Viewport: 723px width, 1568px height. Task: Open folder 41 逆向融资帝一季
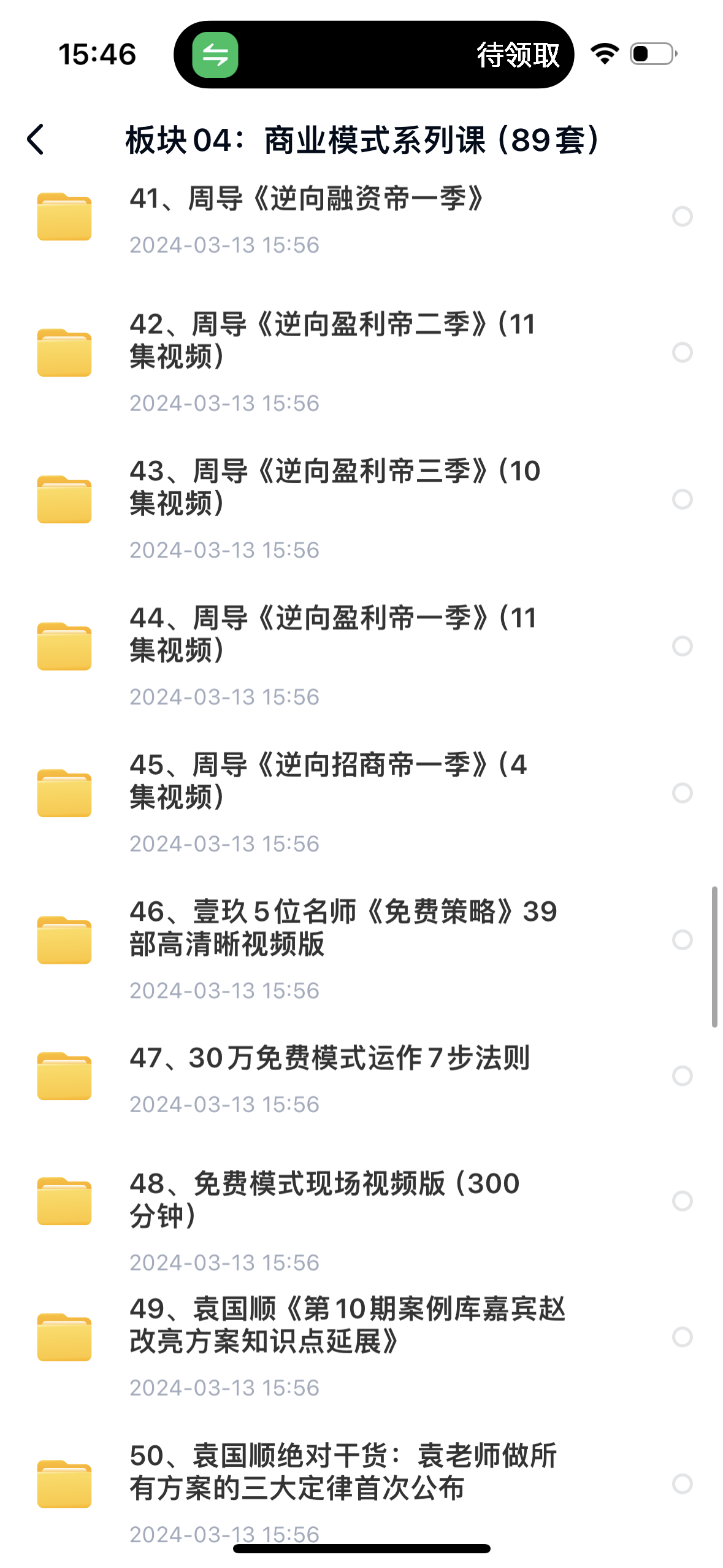pyautogui.click(x=307, y=199)
